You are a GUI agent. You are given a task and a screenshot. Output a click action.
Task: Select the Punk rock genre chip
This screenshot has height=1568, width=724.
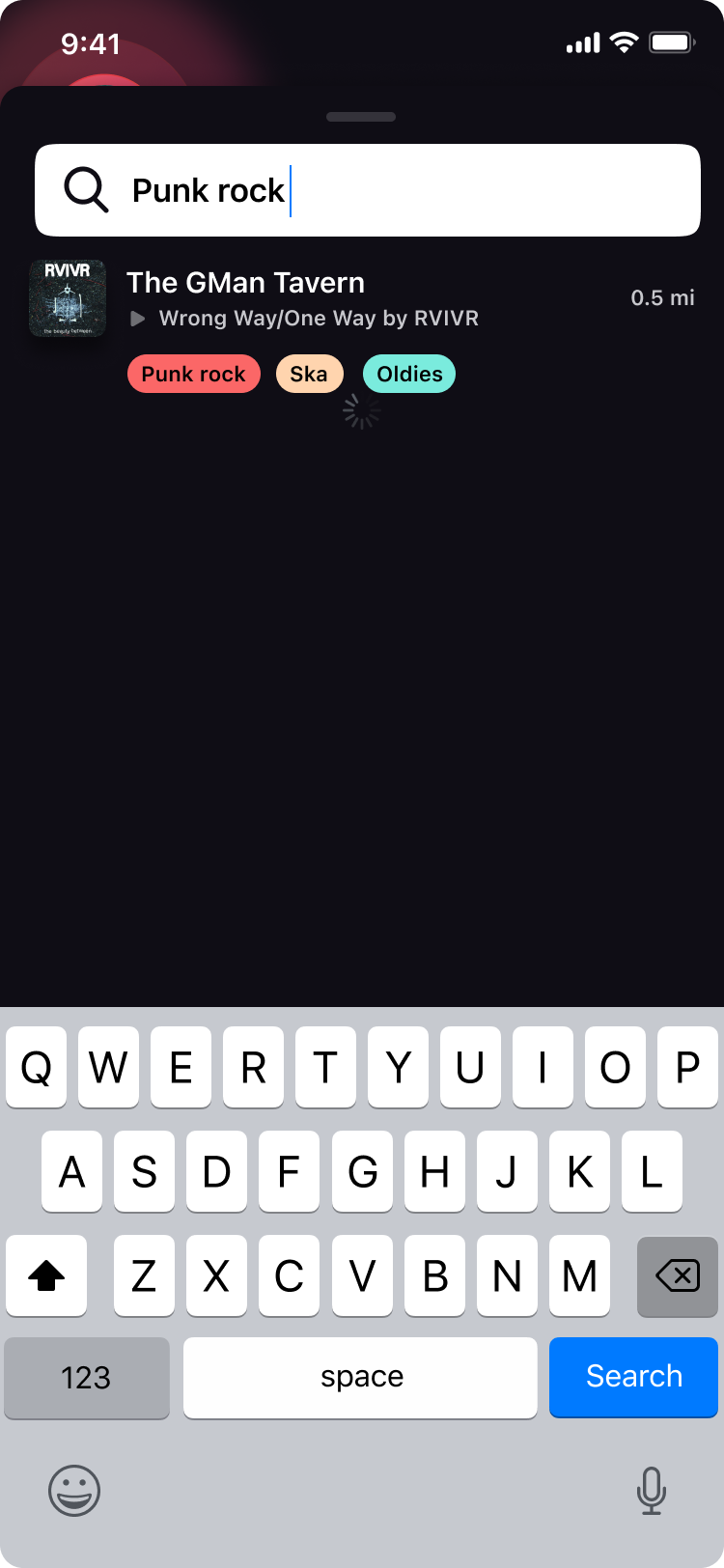click(194, 375)
